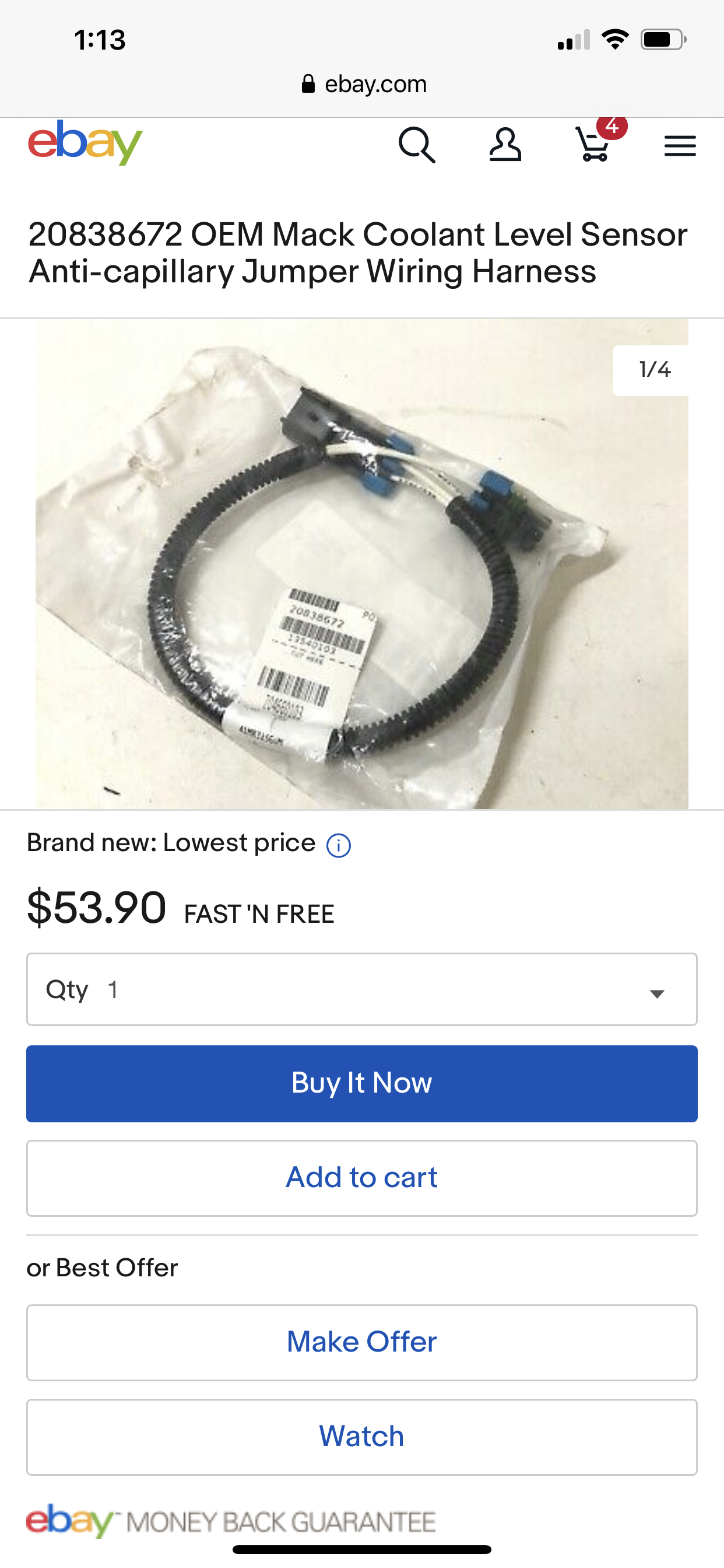Add the item to cart
This screenshot has width=724, height=1568.
[361, 1178]
